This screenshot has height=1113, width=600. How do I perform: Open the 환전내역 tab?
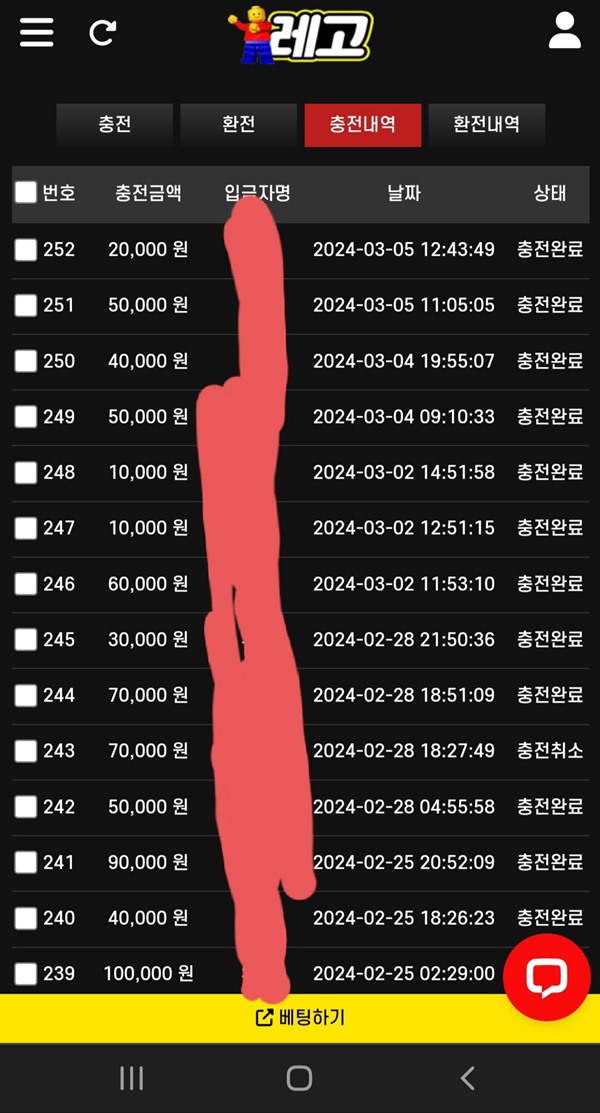487,125
